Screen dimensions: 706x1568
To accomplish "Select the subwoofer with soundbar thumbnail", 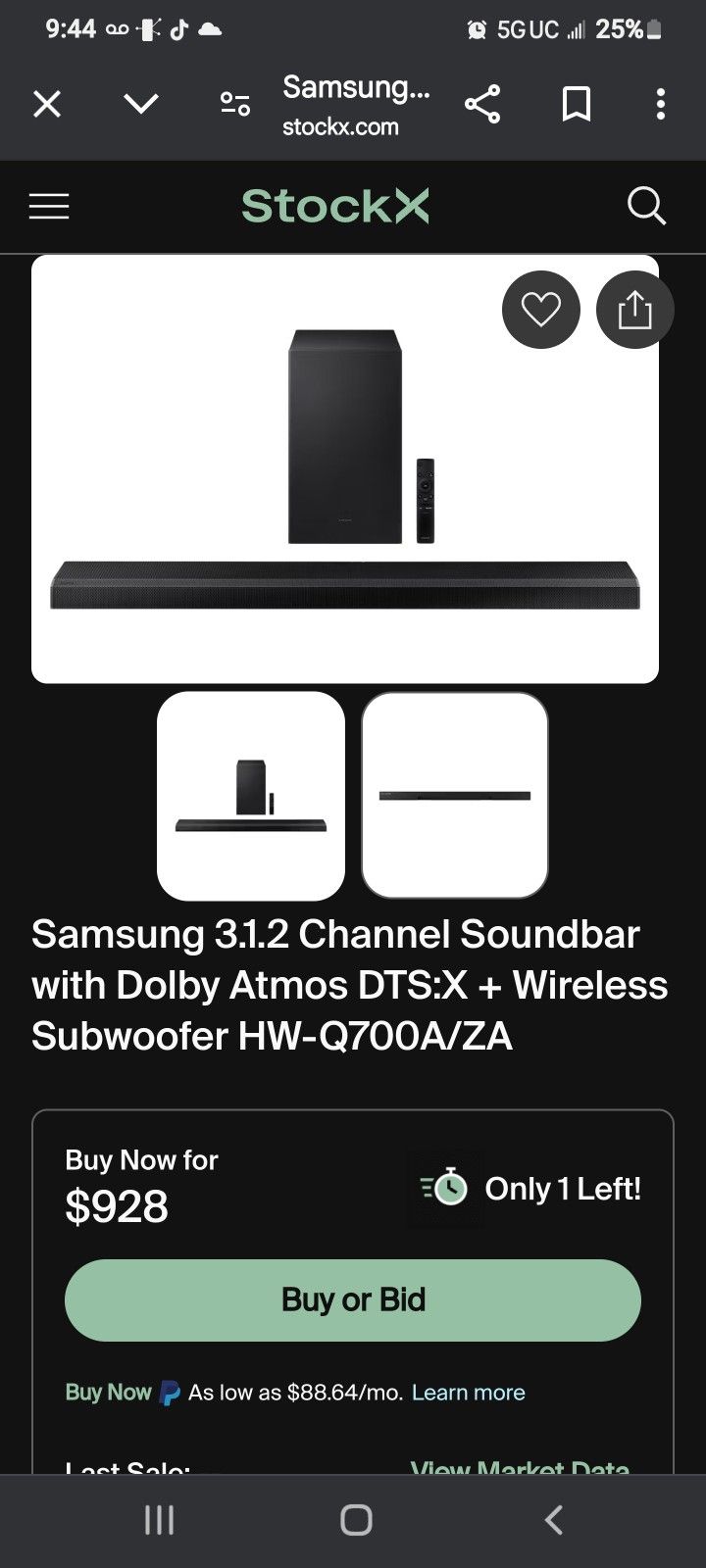I will click(x=250, y=794).
